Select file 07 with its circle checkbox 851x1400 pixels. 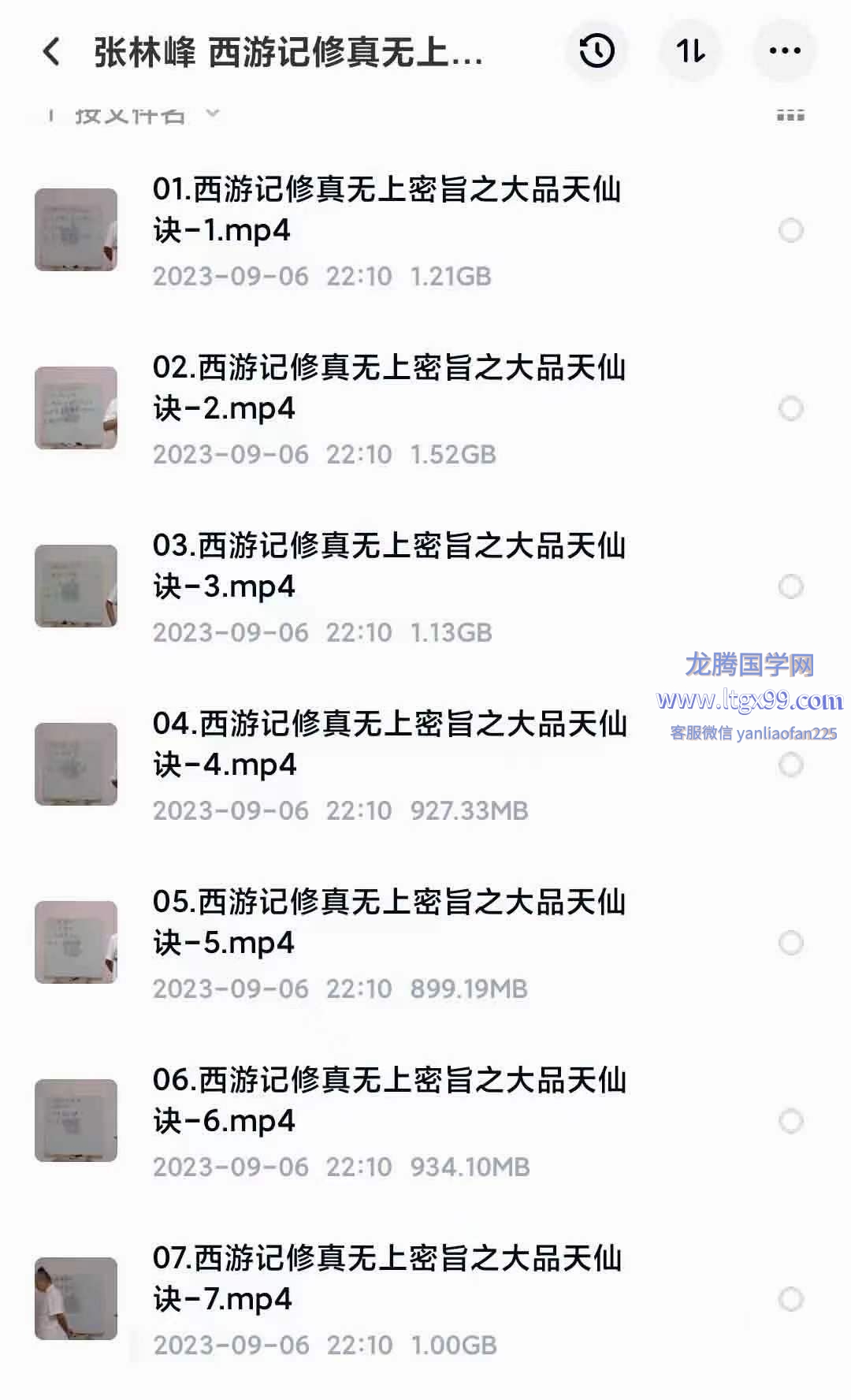tap(790, 1300)
